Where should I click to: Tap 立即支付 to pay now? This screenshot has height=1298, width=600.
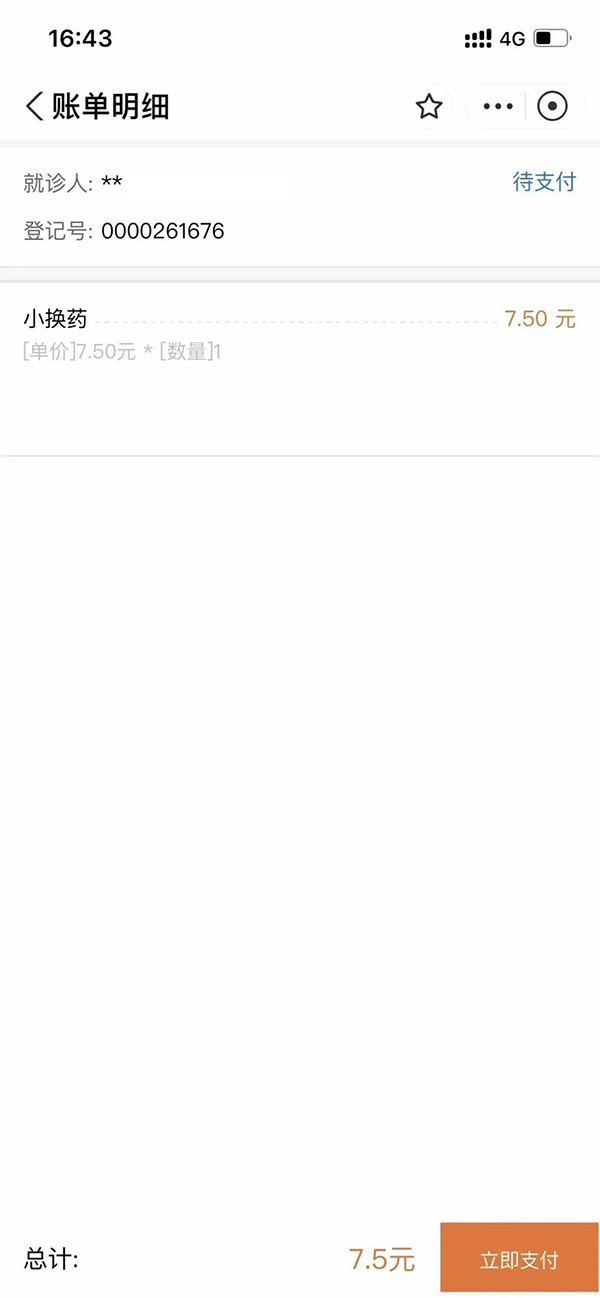[x=519, y=1259]
